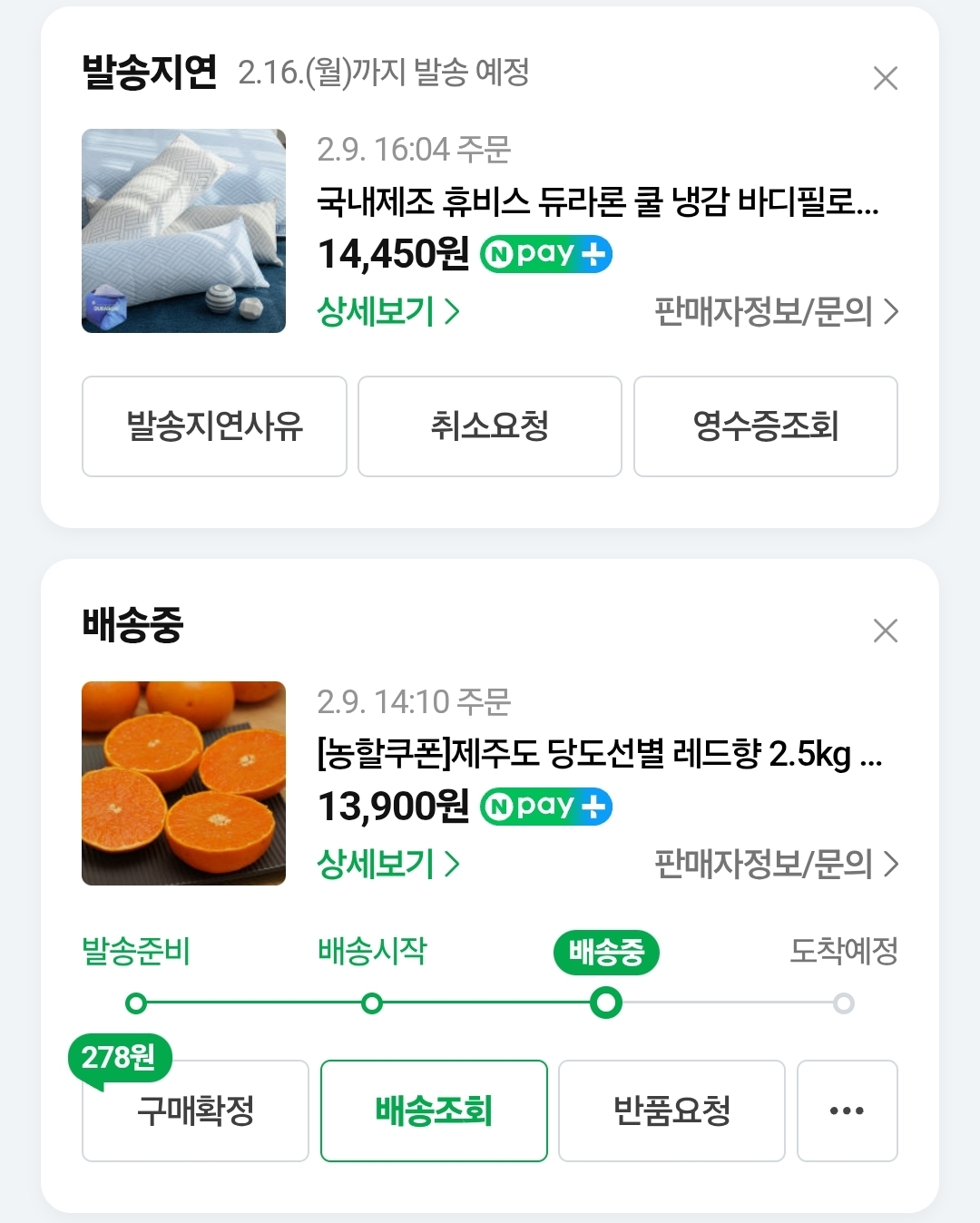The width and height of the screenshot is (980, 1223).
Task: Dismiss the 배송중 order card
Action: coord(885,631)
